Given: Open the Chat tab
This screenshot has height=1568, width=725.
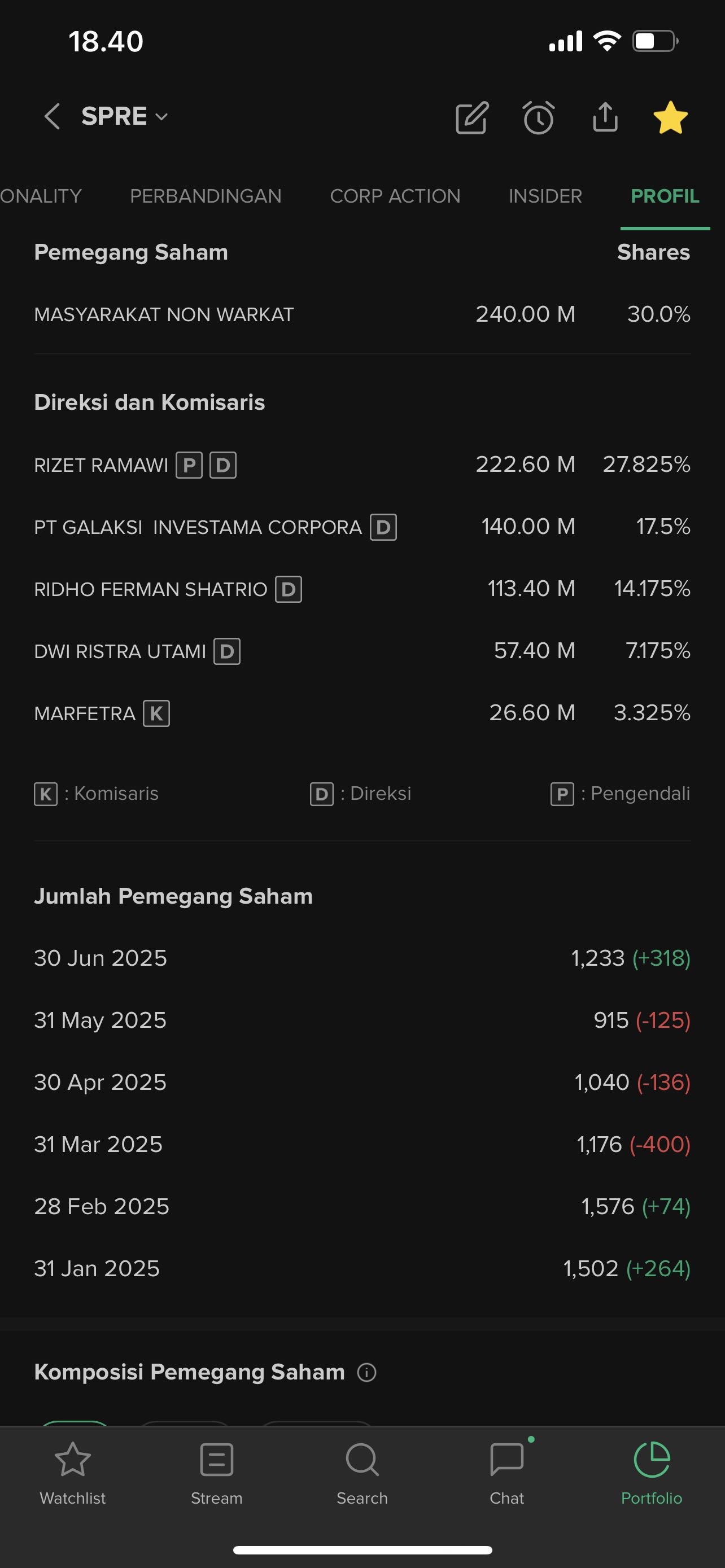Looking at the screenshot, I should pos(507,1474).
